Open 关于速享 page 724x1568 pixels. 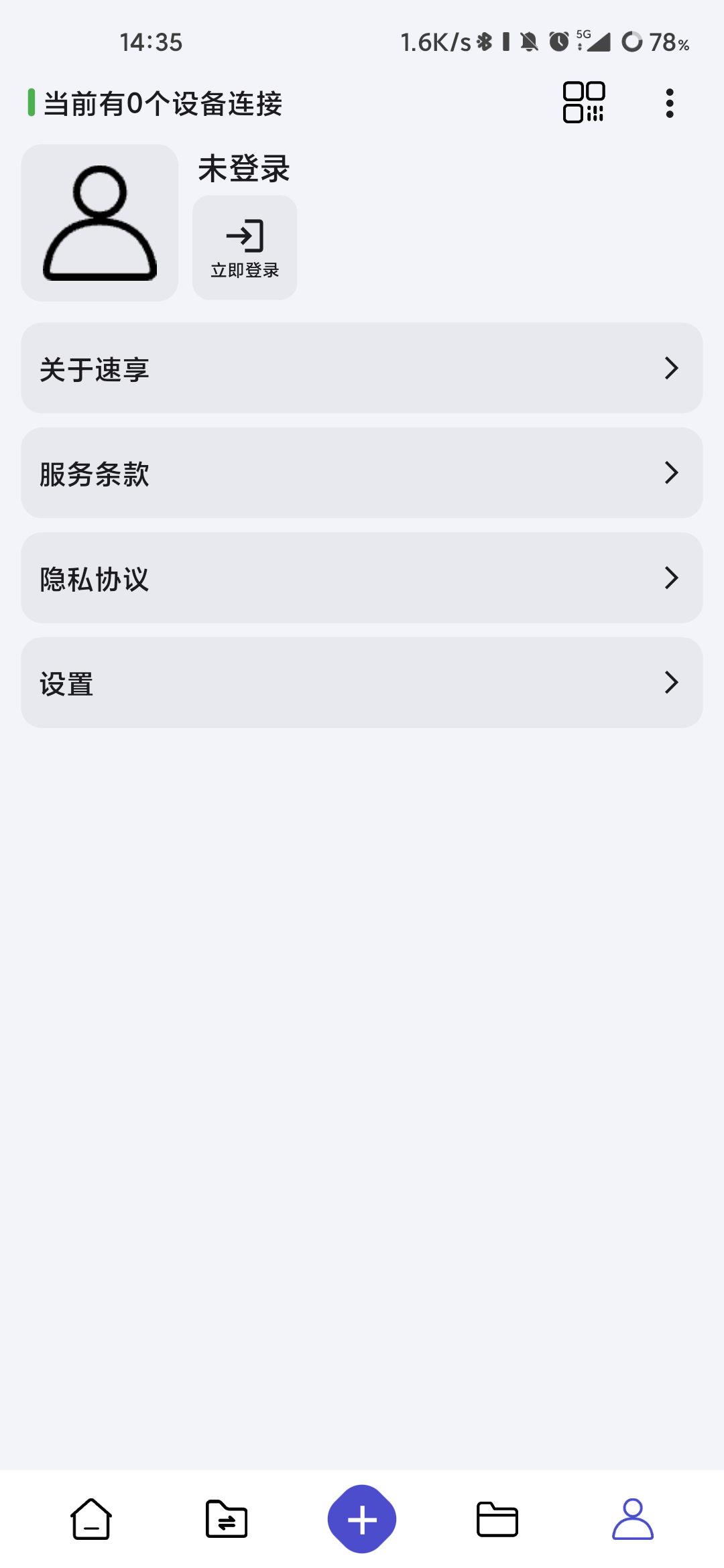(362, 368)
